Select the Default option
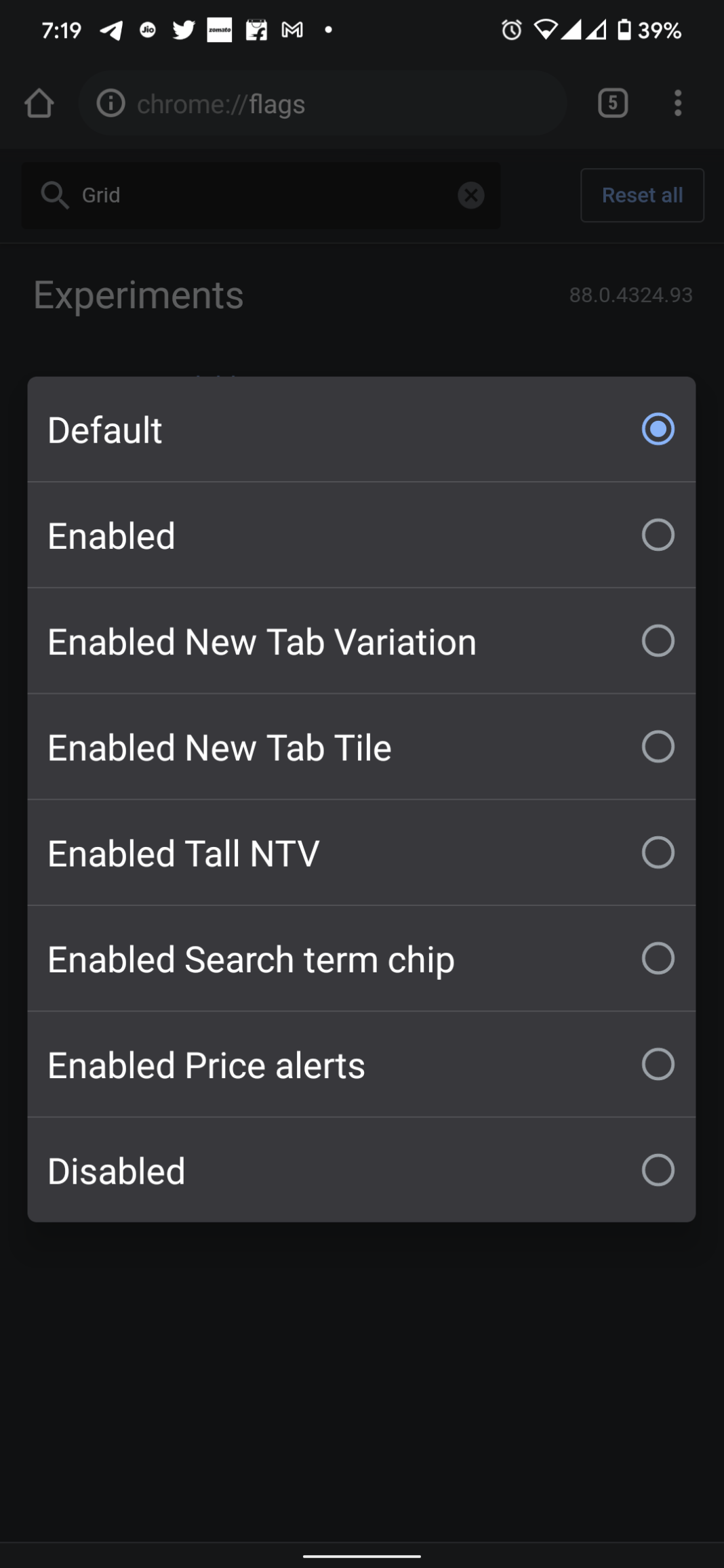 pyautogui.click(x=361, y=429)
